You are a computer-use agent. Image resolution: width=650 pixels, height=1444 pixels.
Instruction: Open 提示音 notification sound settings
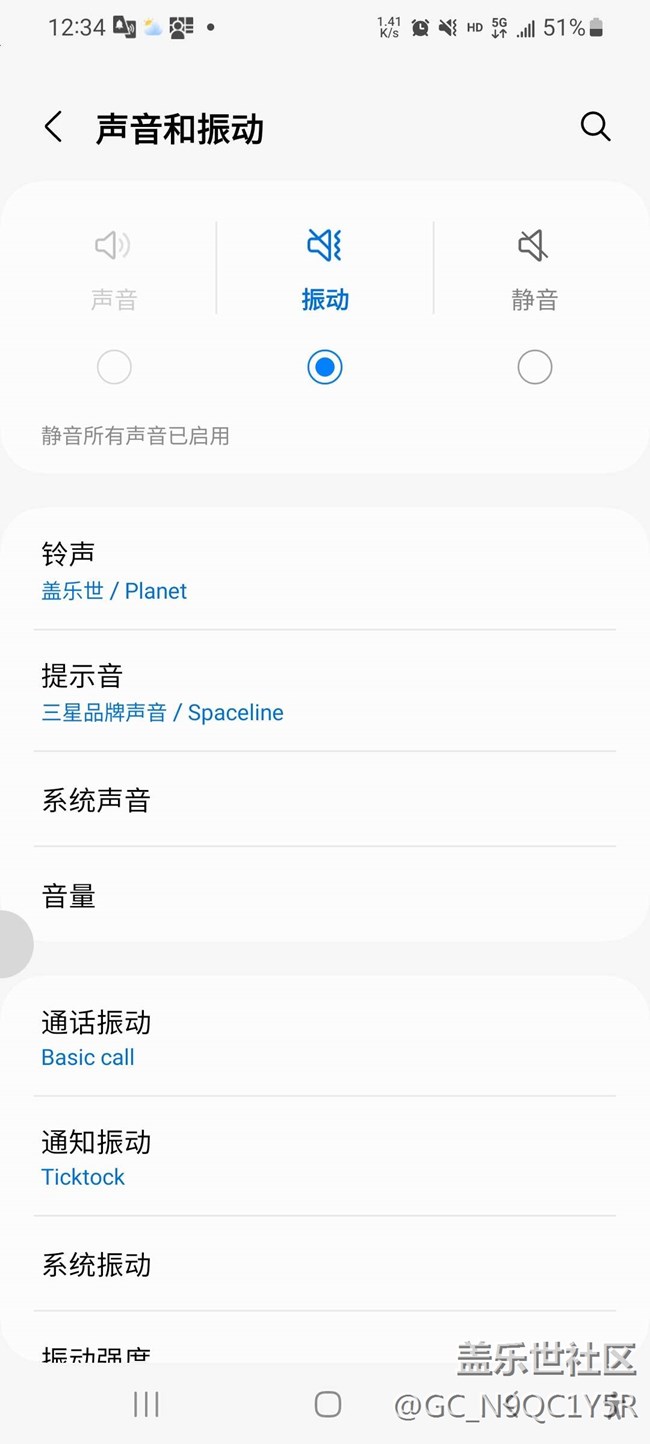pyautogui.click(x=324, y=692)
